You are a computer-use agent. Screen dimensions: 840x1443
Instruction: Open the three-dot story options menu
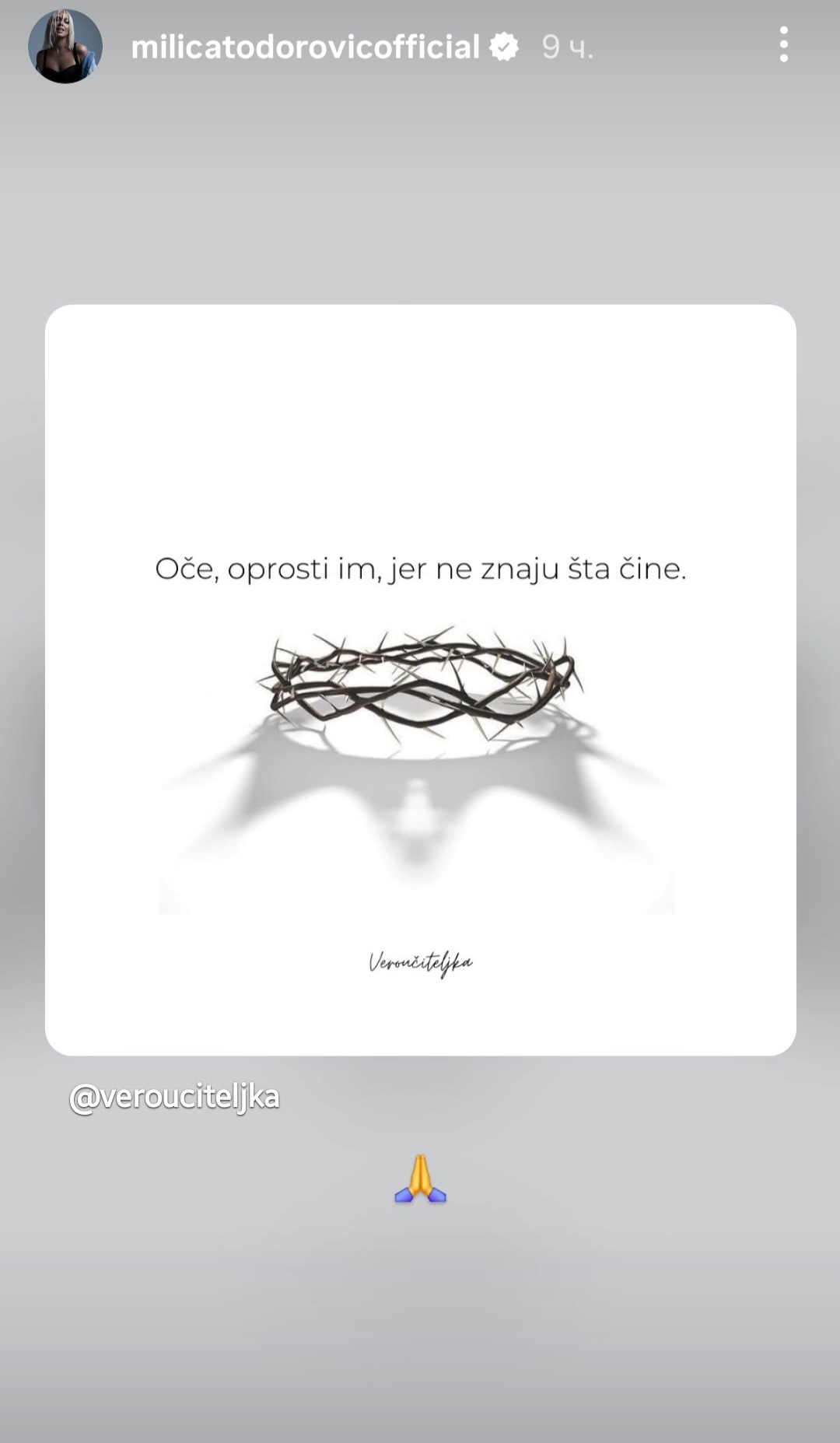[783, 44]
